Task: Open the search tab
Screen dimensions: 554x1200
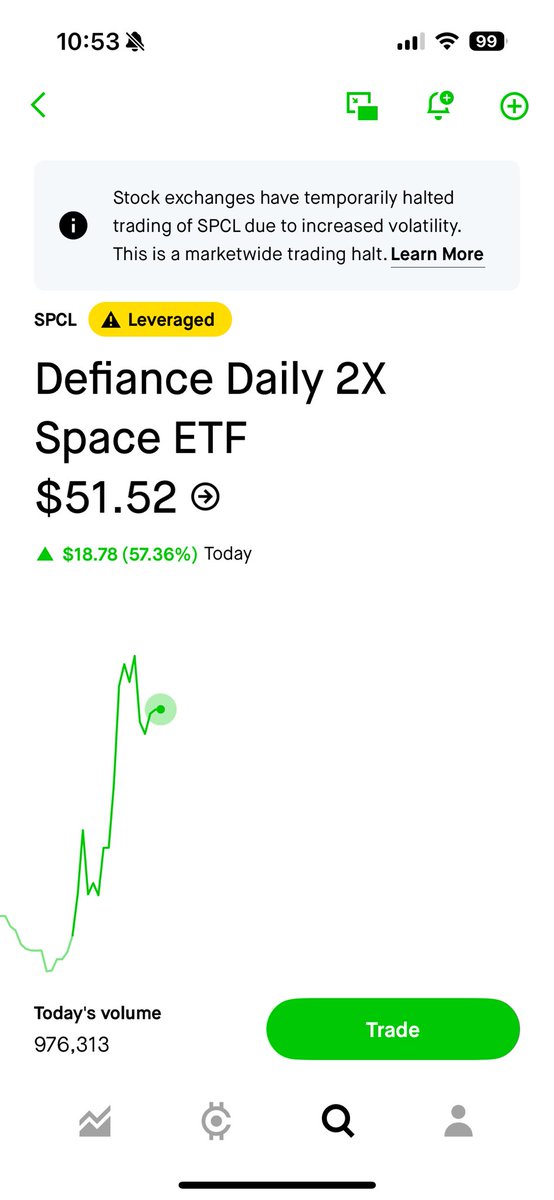Action: click(x=338, y=1122)
